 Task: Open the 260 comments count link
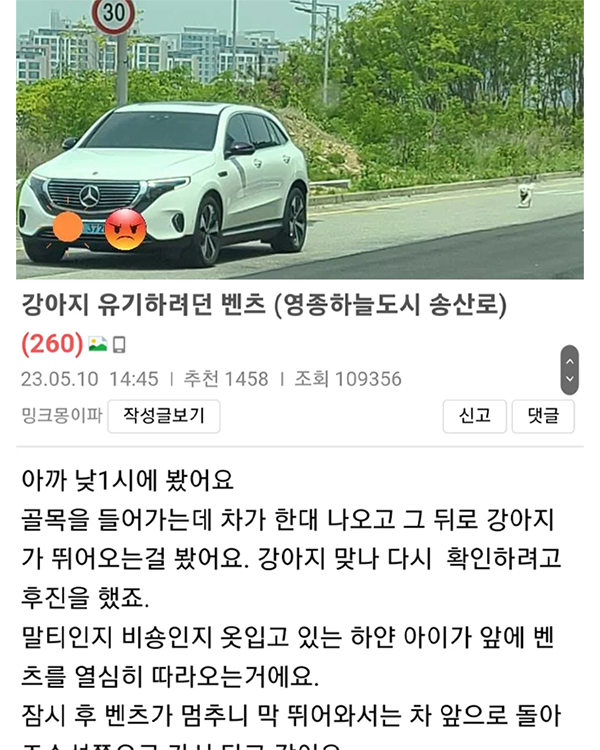(51, 344)
